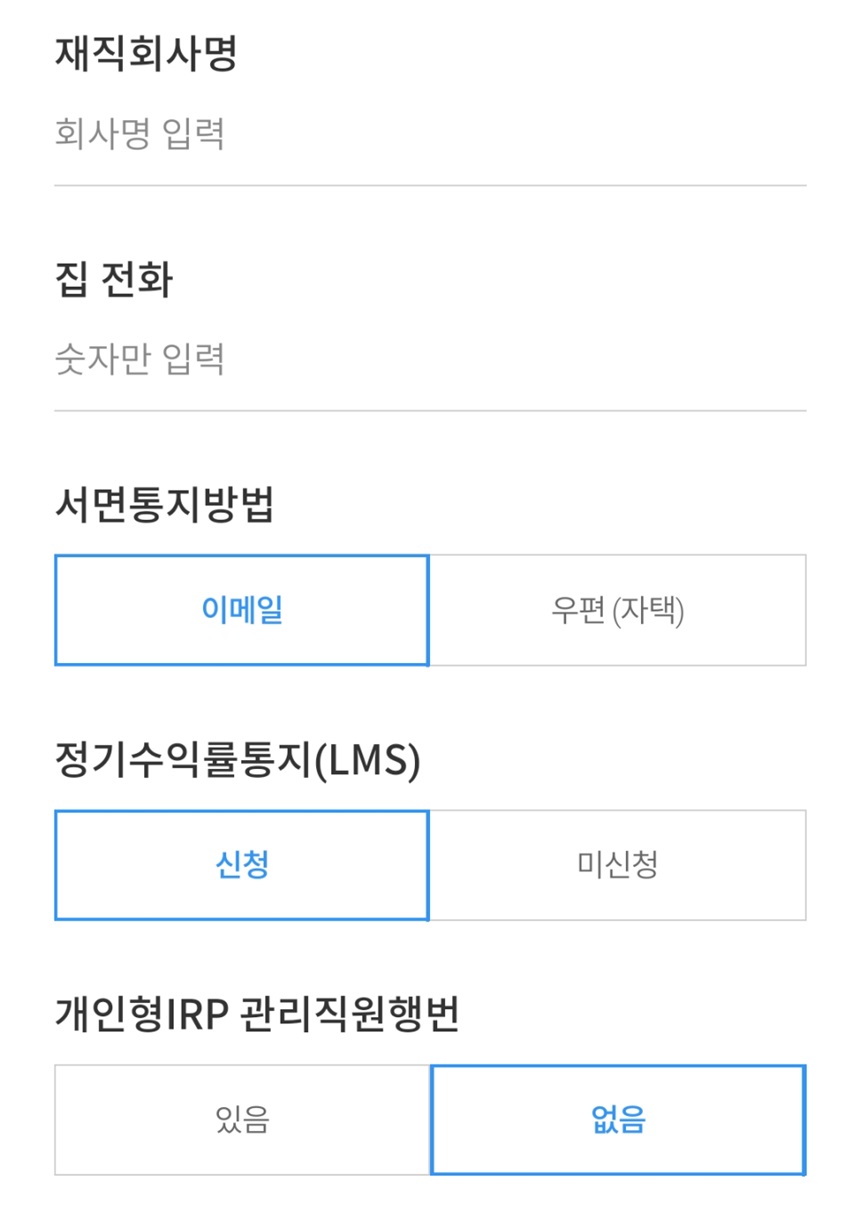860x1205 pixels.
Task: Indicate an IRP managing employee number exists
Action: coord(242,1119)
